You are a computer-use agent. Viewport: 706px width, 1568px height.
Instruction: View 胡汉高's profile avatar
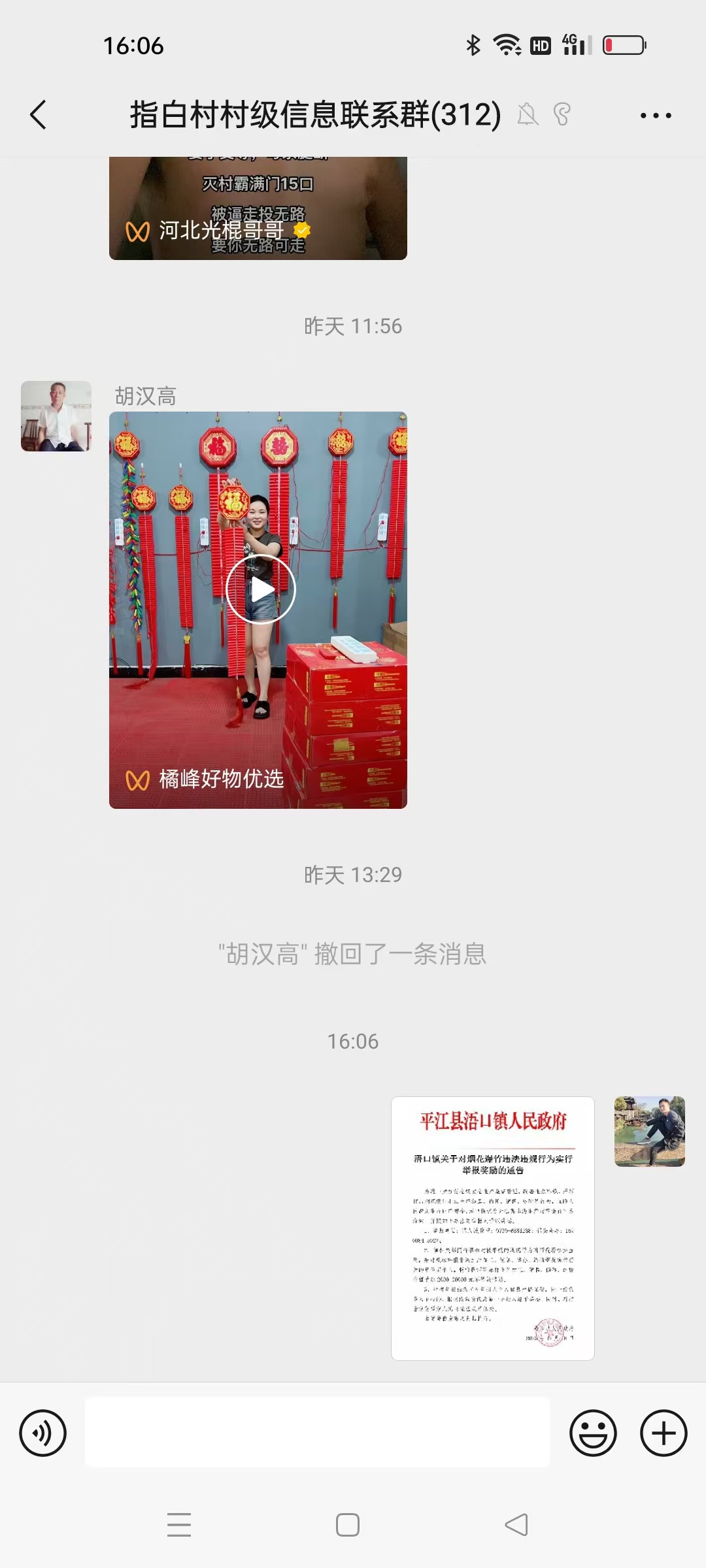click(x=56, y=416)
